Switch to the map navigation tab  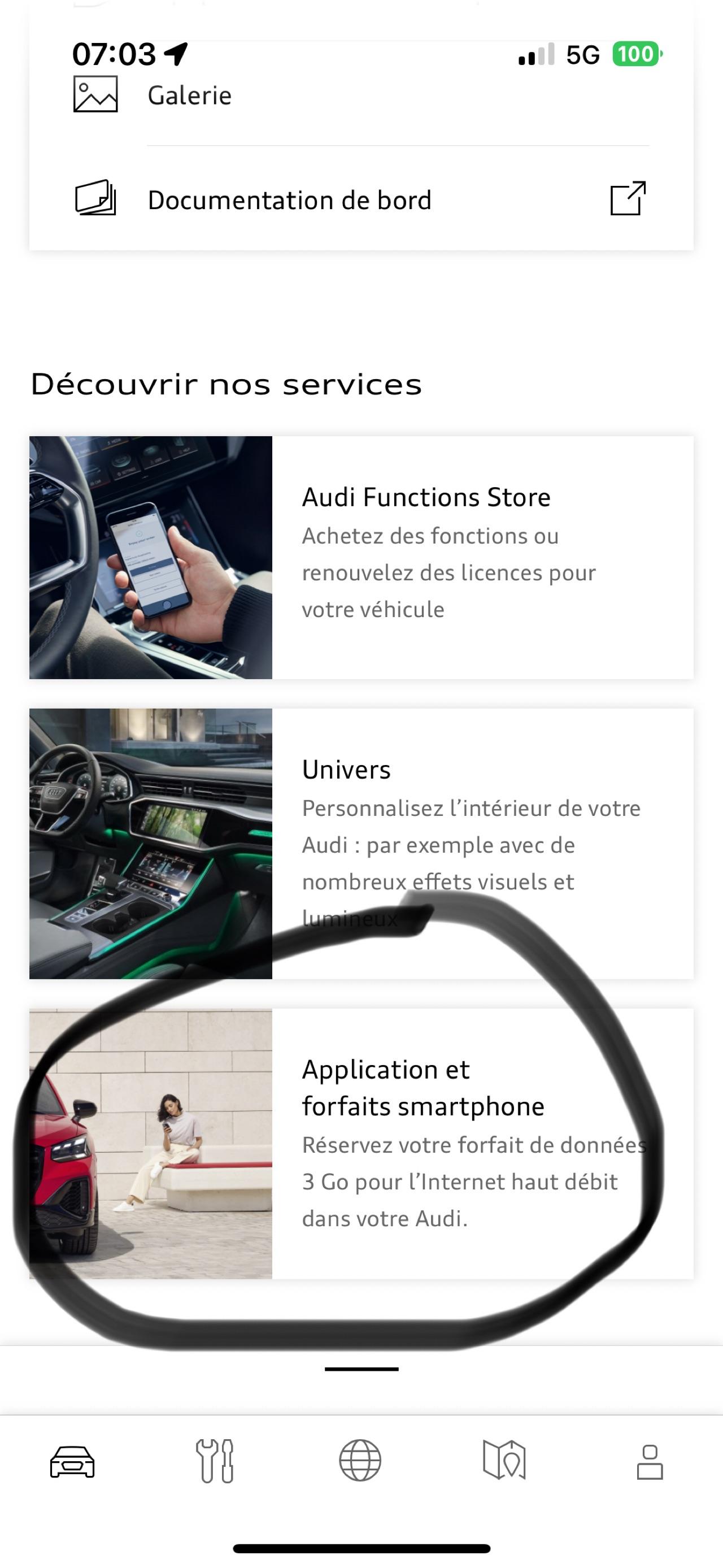504,1461
